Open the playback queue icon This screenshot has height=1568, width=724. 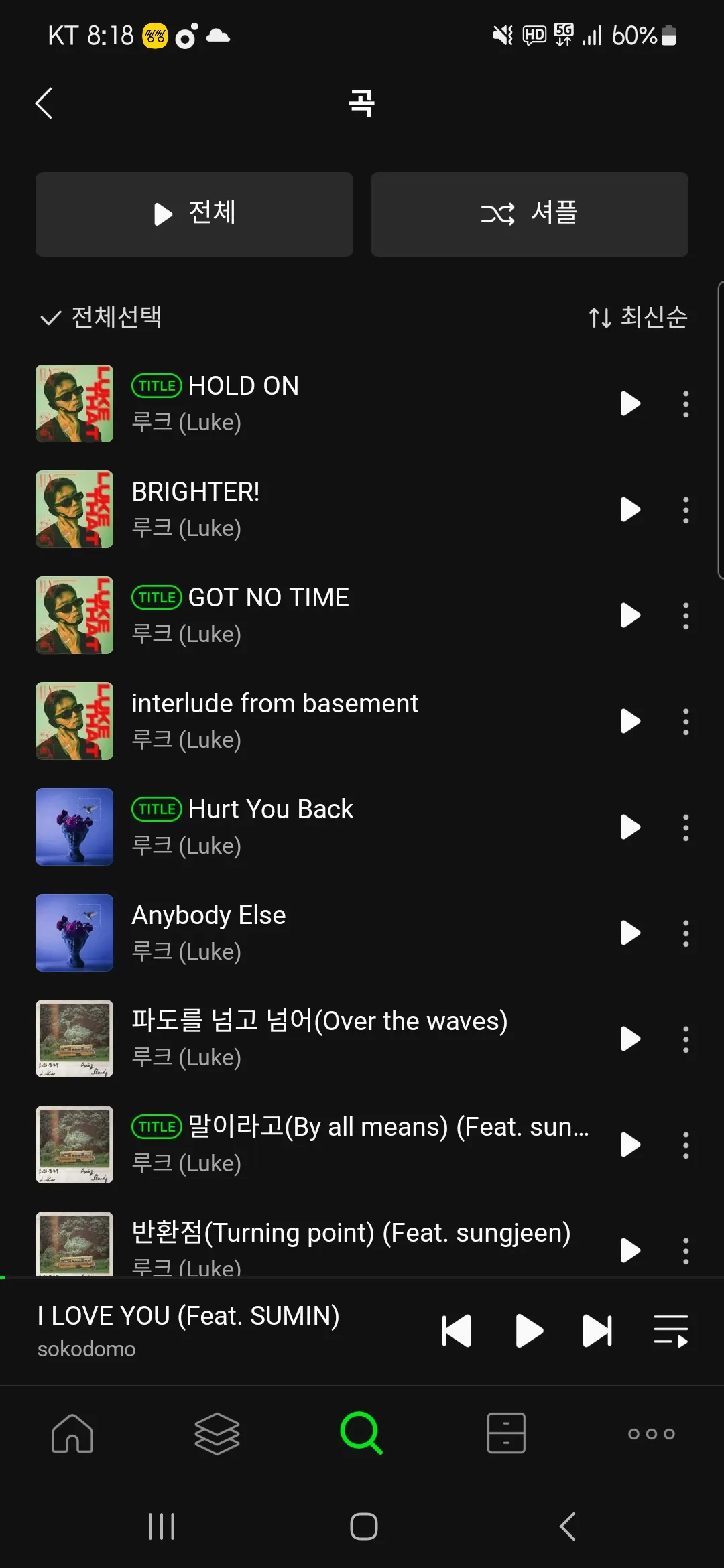coord(670,1330)
